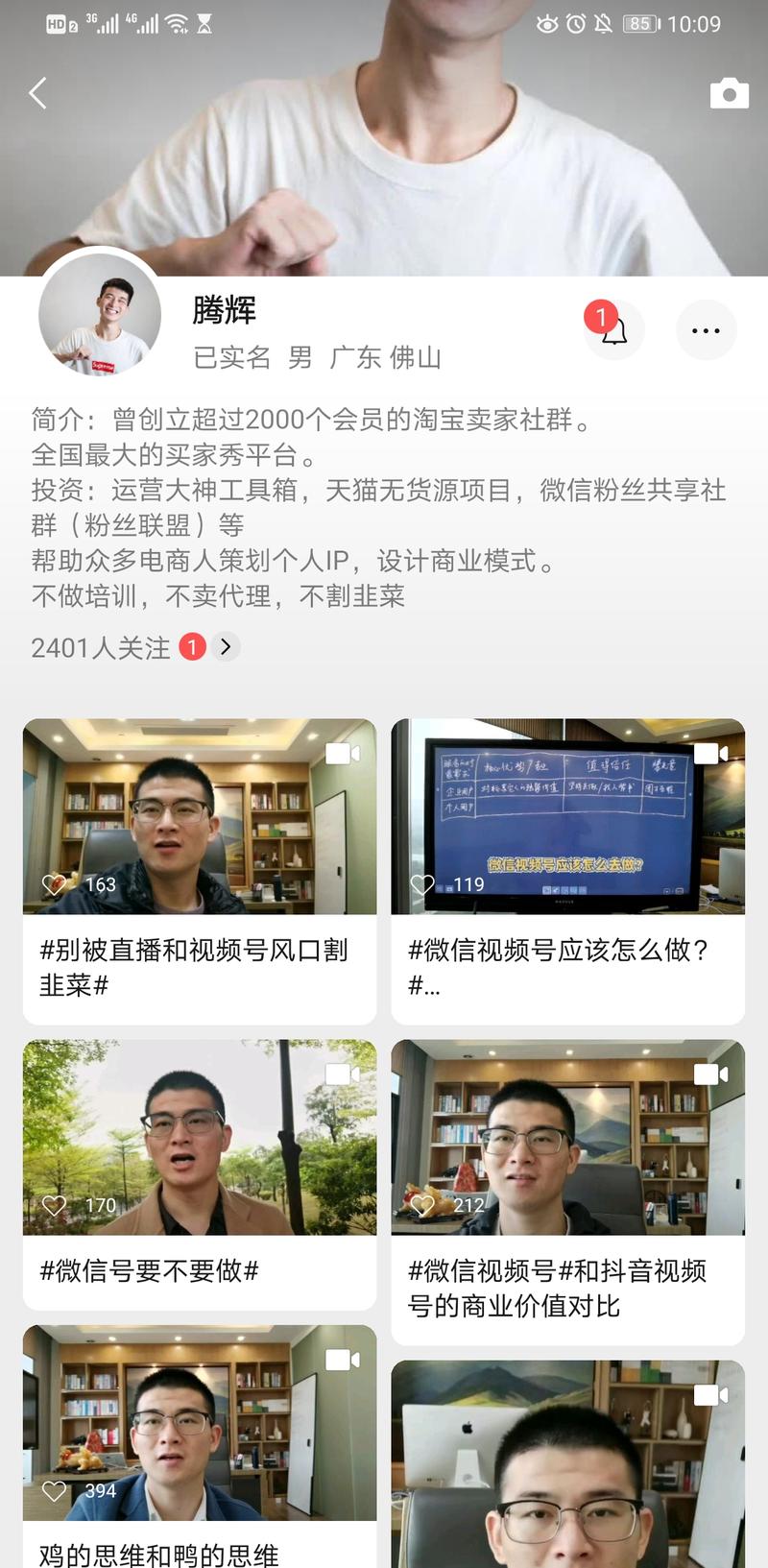Viewport: 768px width, 1568px height.
Task: Open the camera icon on the cover photo
Action: [x=729, y=94]
